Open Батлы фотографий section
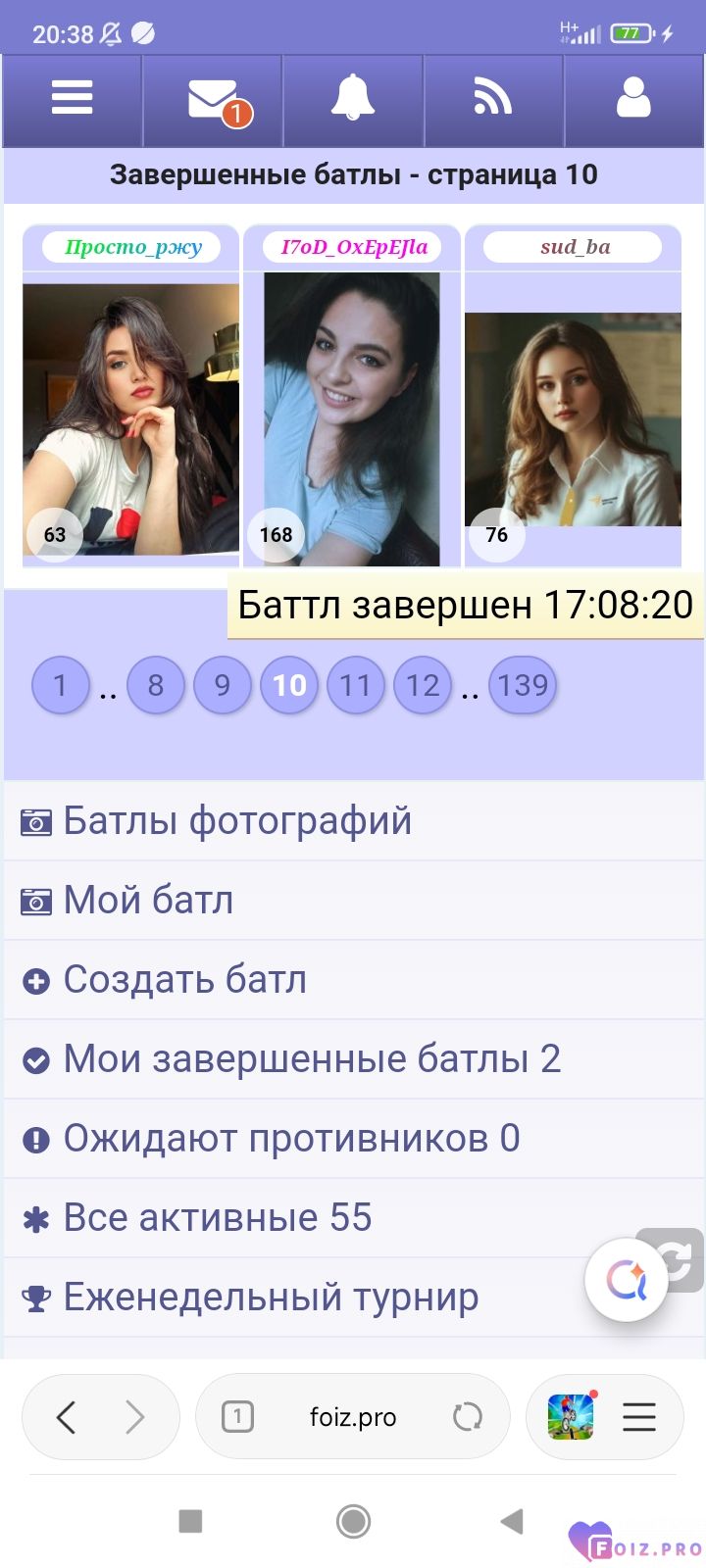Image resolution: width=706 pixels, height=1568 pixels. (x=237, y=821)
